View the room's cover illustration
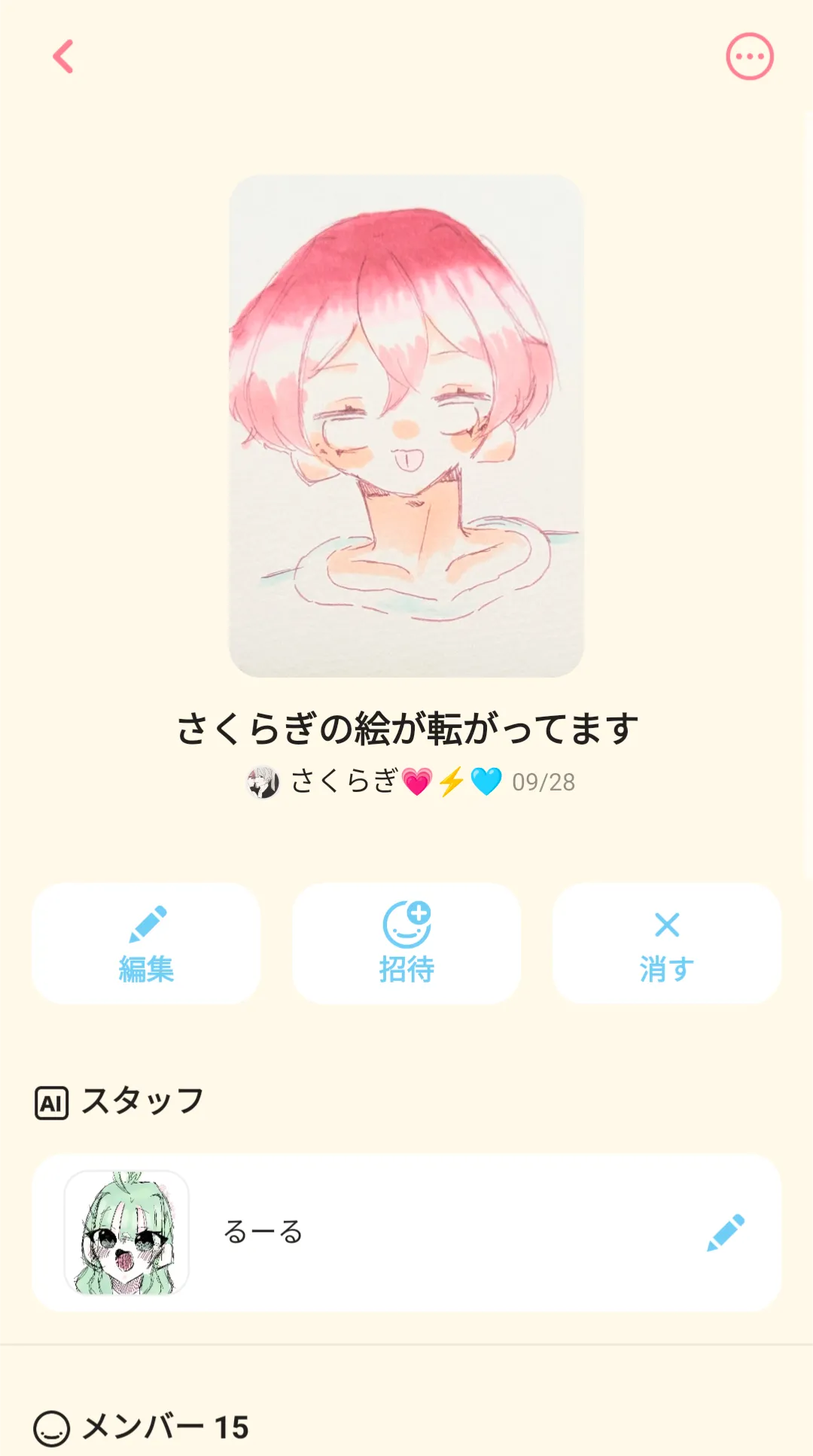813x1456 pixels. (406, 426)
